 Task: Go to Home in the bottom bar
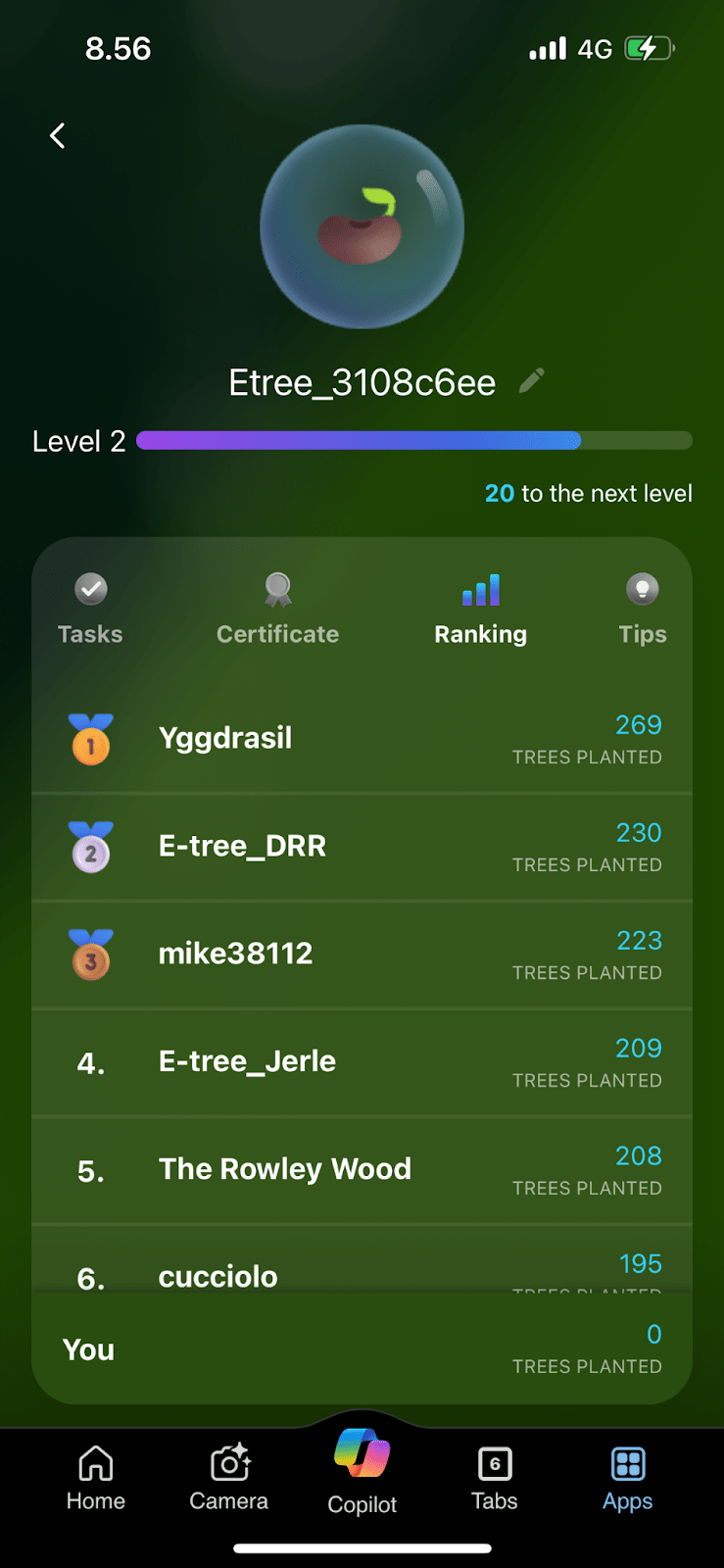tap(96, 1479)
